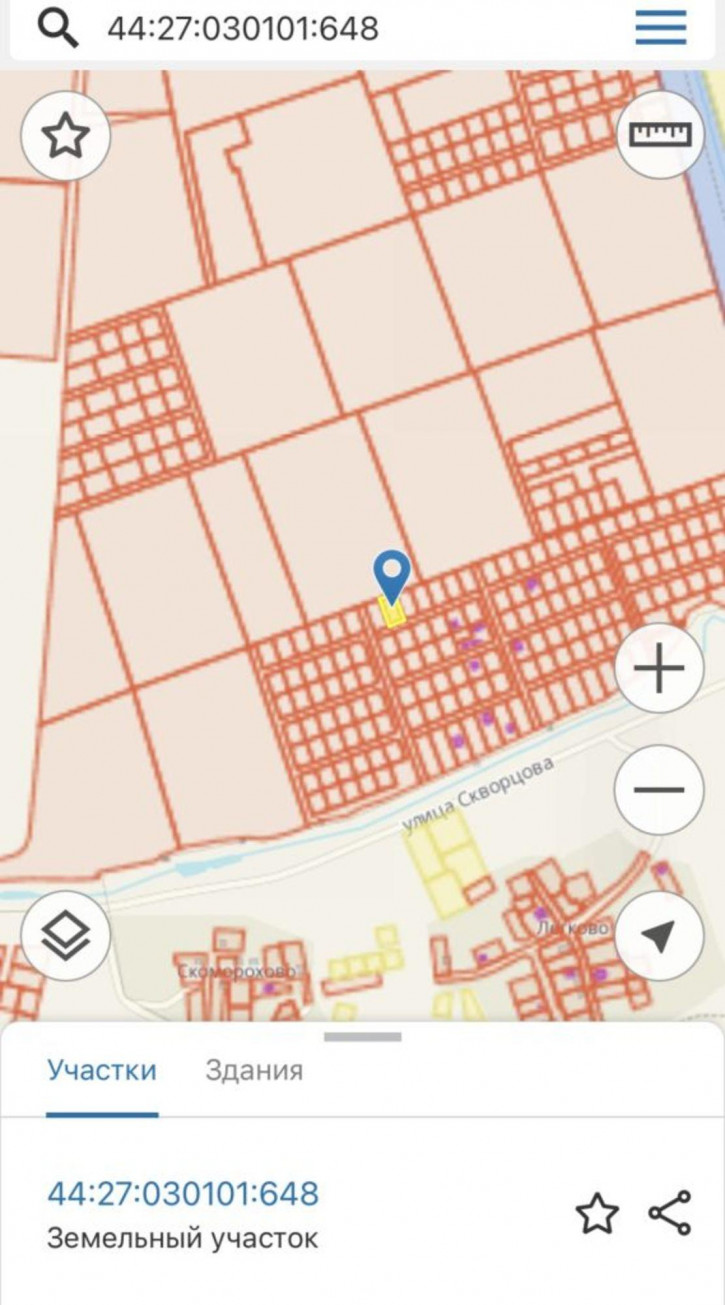This screenshot has height=1305, width=725.
Task: Switch to the Здания tab
Action: (254, 1071)
